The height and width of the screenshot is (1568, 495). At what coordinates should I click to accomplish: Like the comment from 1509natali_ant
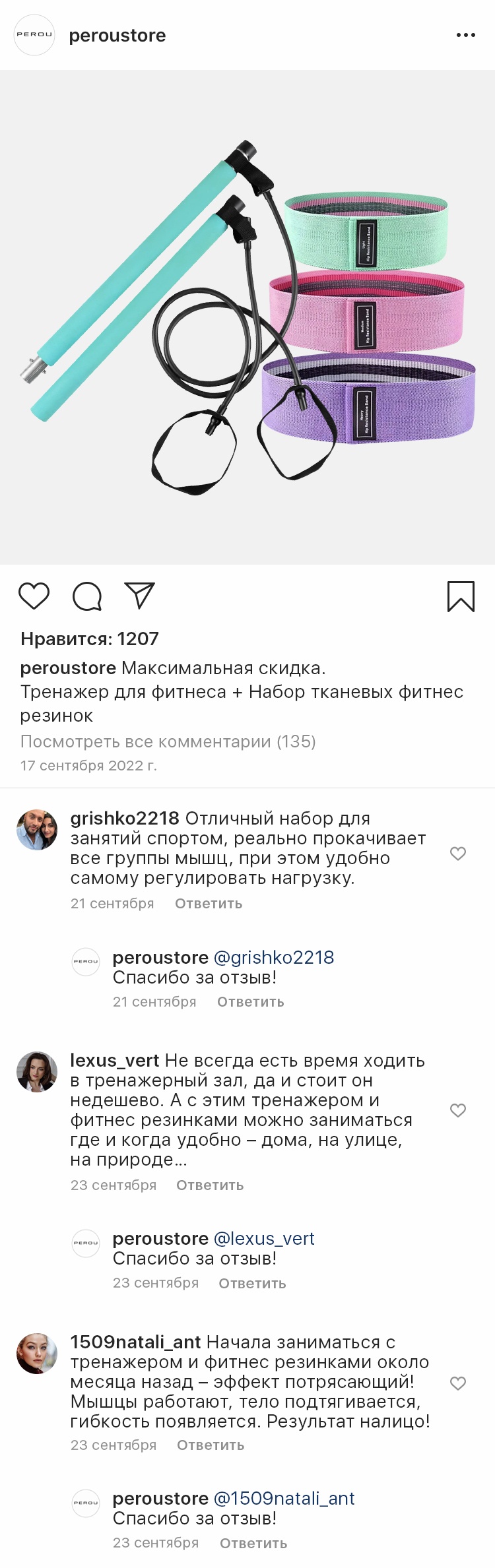pyautogui.click(x=458, y=1383)
